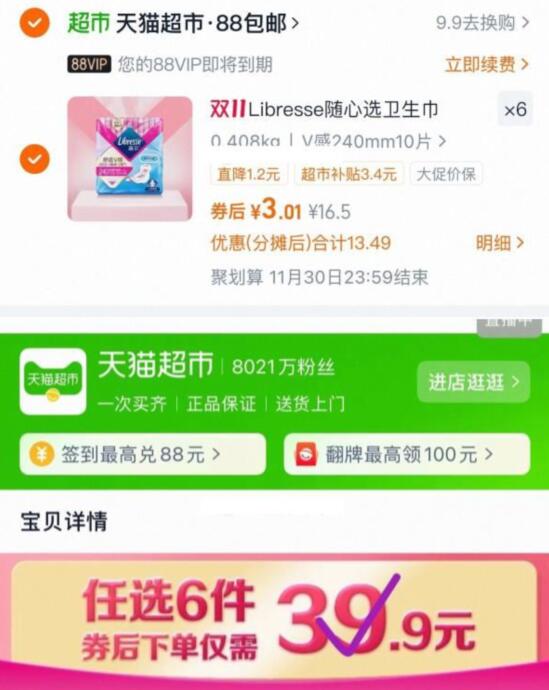The width and height of the screenshot is (549, 690).
Task: Uncheck the 天猫超市 store checkbox
Action: (x=34, y=22)
